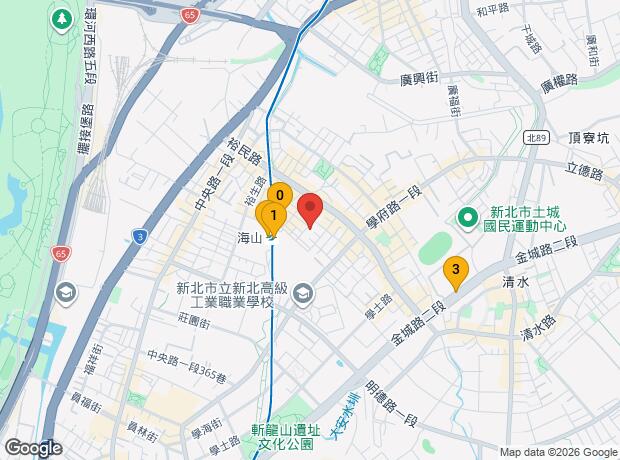Open the orange marker labeled 3

click(x=456, y=269)
